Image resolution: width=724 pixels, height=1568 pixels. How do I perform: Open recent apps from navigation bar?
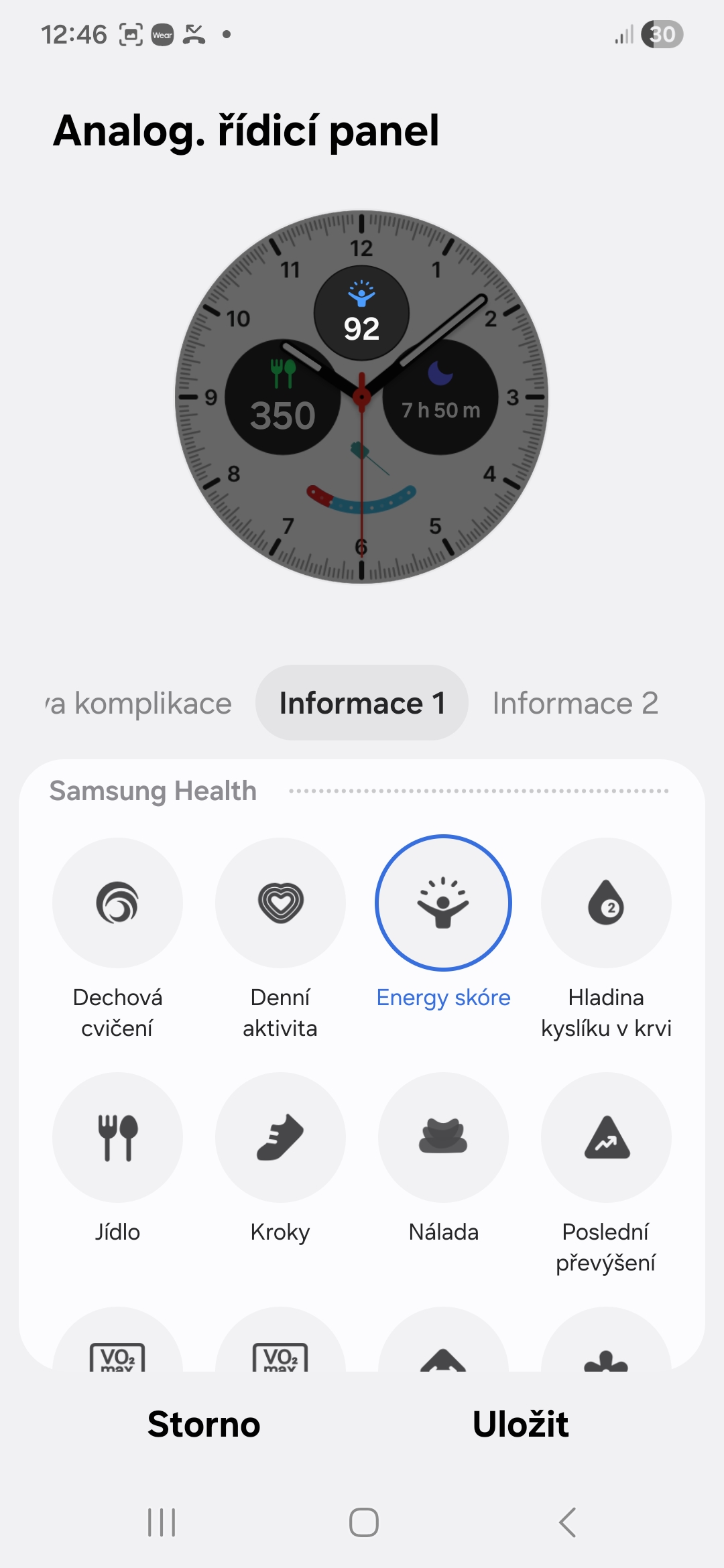(162, 1522)
